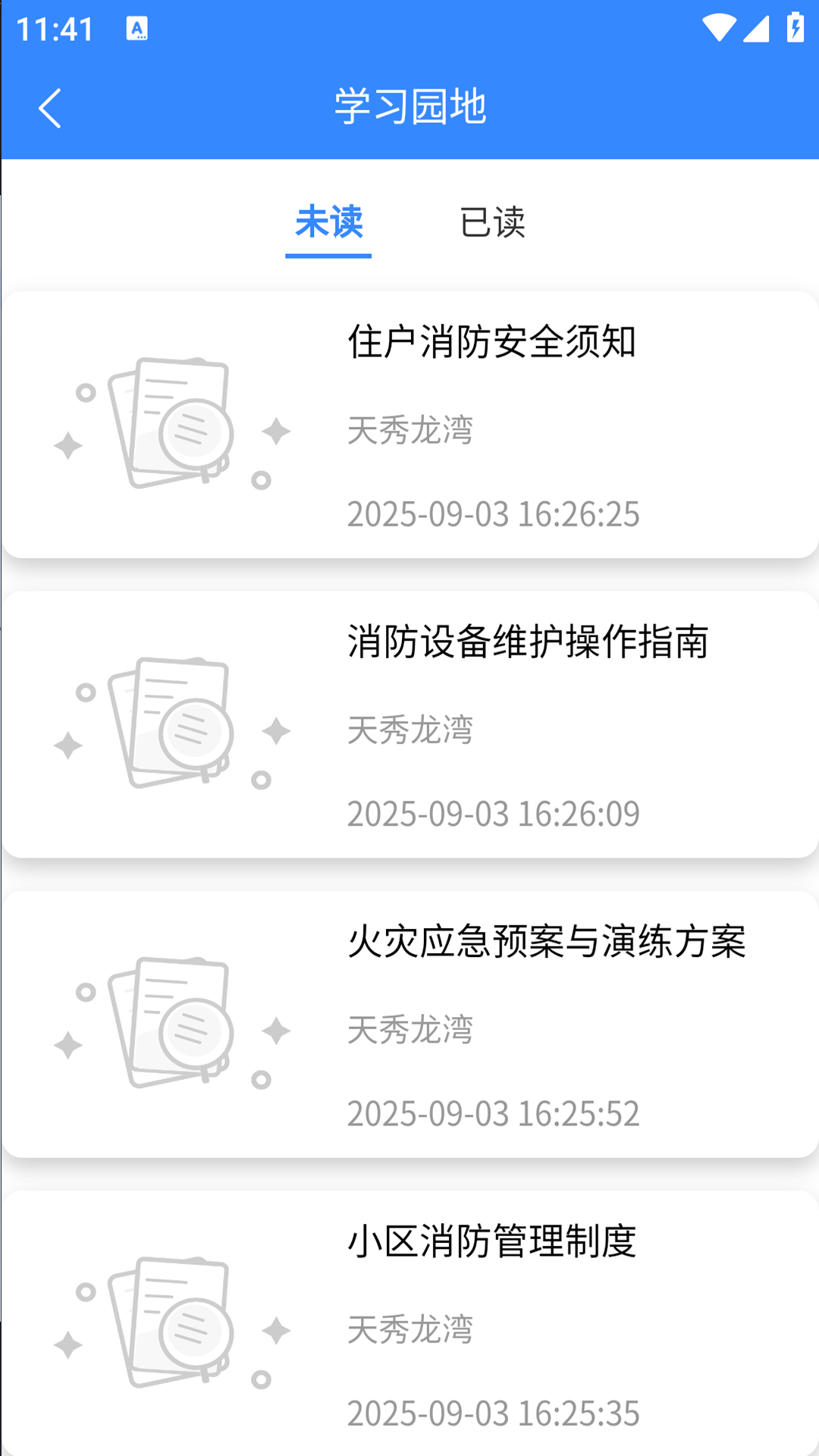
Task: Select the 未读 tab
Action: [x=330, y=223]
